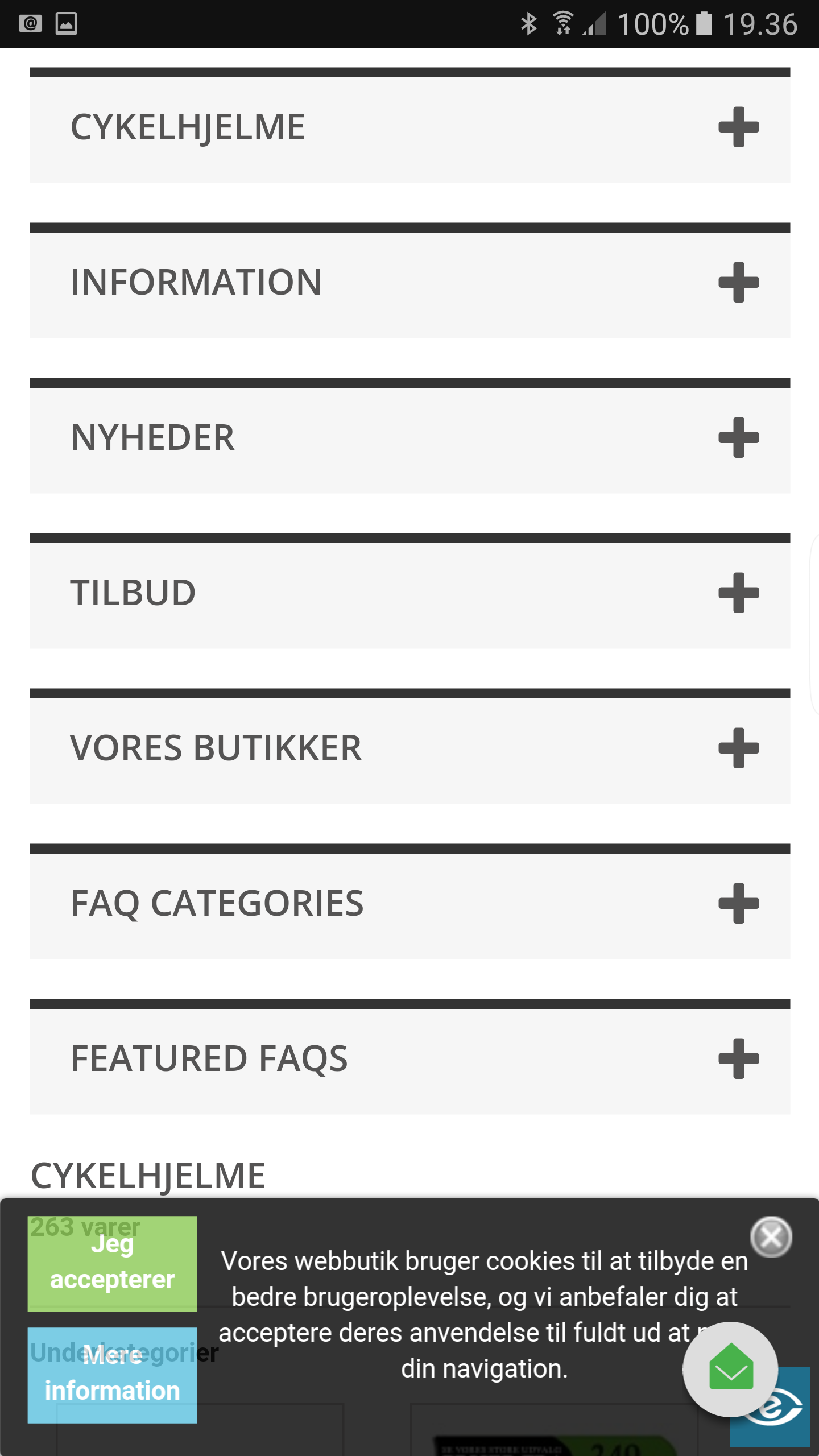This screenshot has height=1456, width=819.
Task: Accept cookies with Jeg accepterer
Action: coord(112,1264)
